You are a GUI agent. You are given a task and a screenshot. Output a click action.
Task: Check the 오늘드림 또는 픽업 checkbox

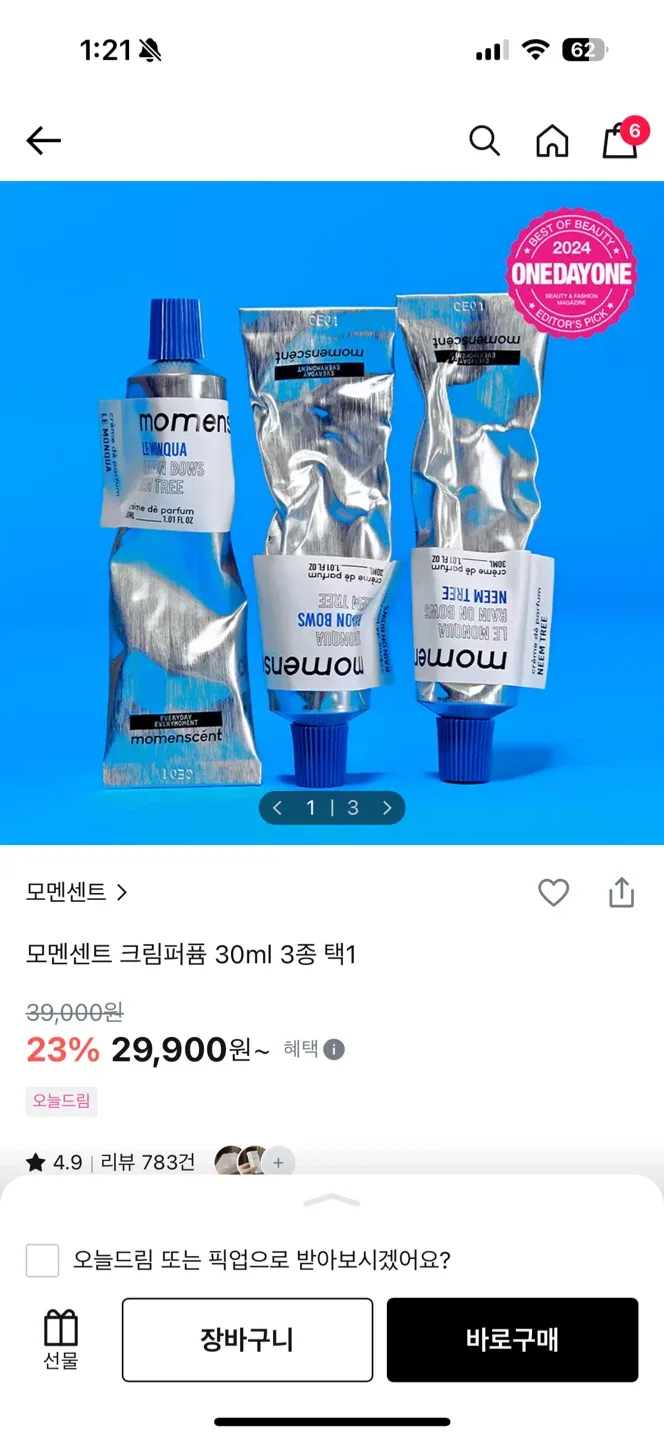[42, 1260]
